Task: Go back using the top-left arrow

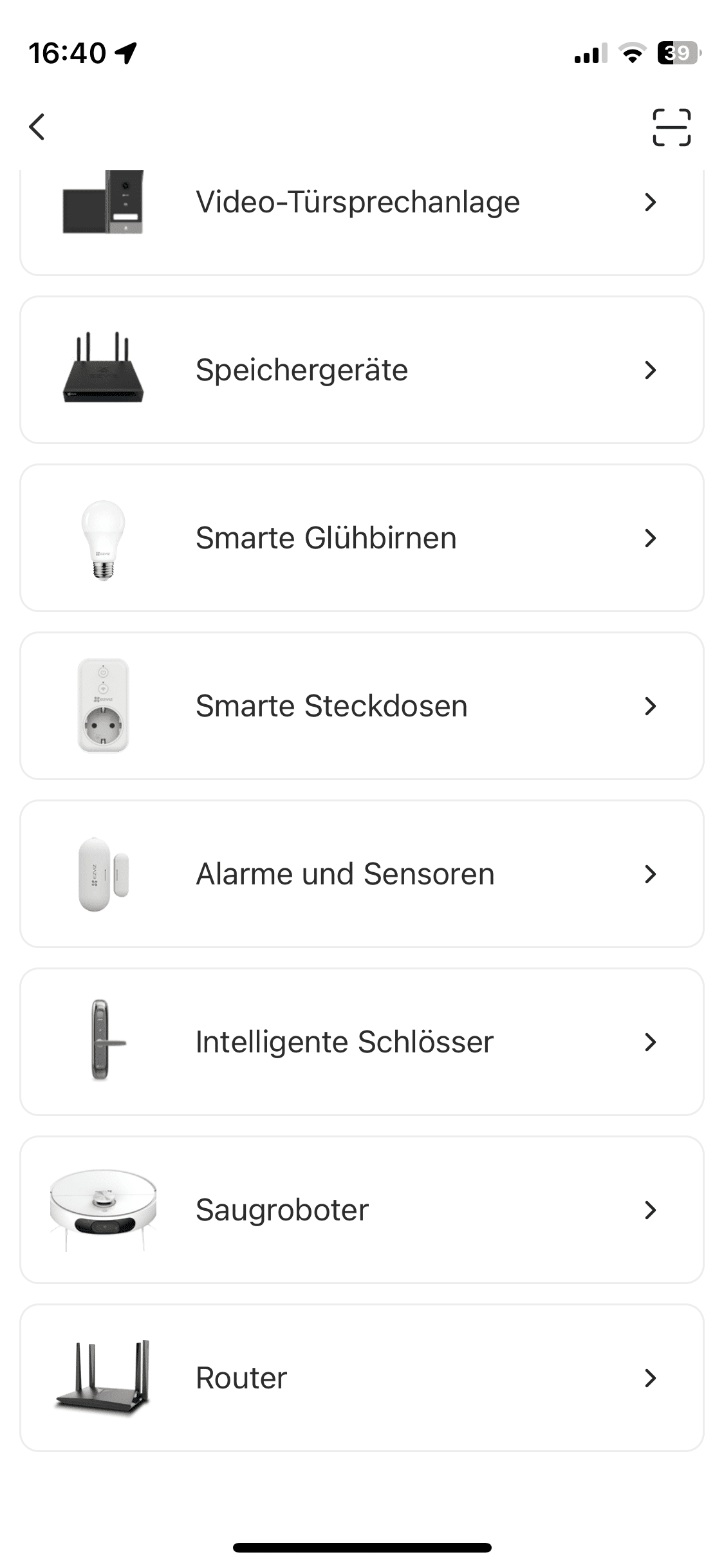Action: tap(37, 127)
